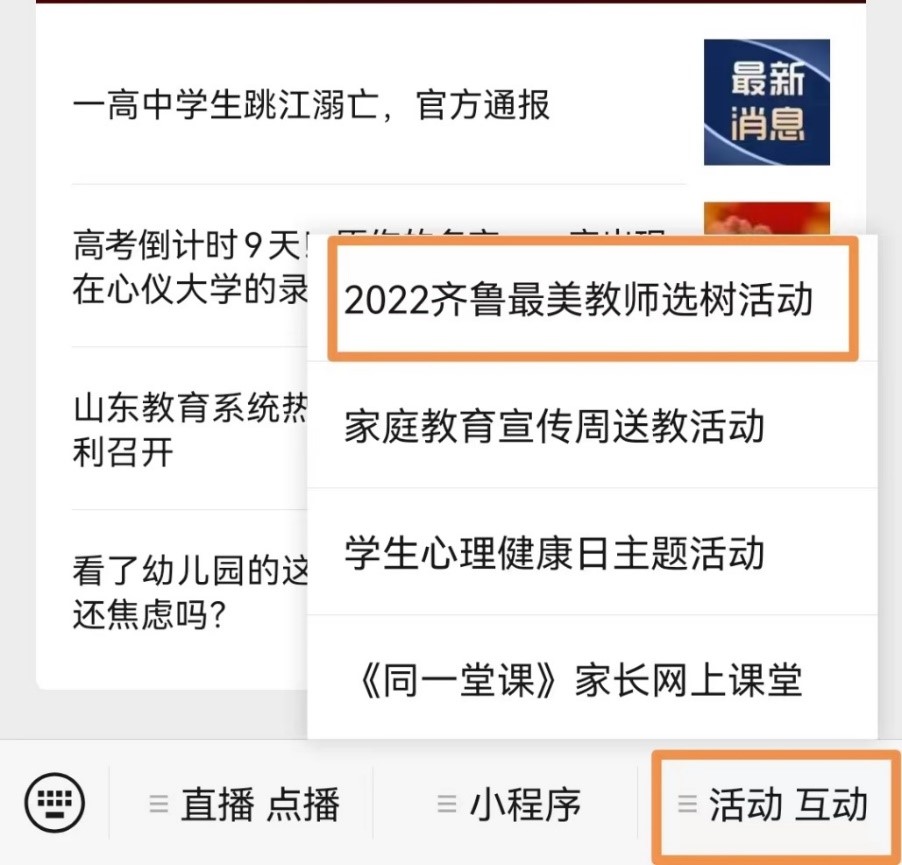Open the 小程序 menu
902x865 pixels.
[x=510, y=804]
